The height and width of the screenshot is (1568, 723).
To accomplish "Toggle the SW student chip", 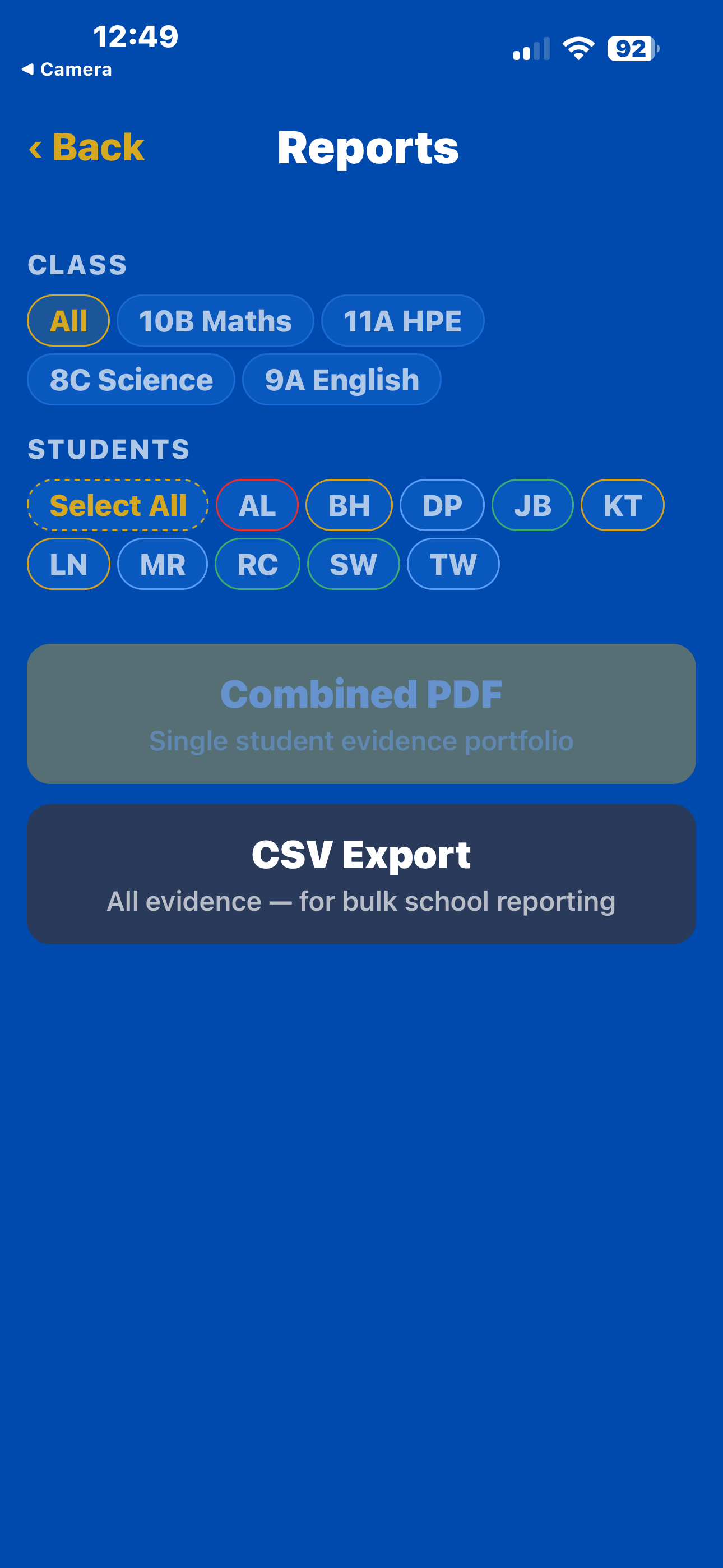I will (353, 564).
